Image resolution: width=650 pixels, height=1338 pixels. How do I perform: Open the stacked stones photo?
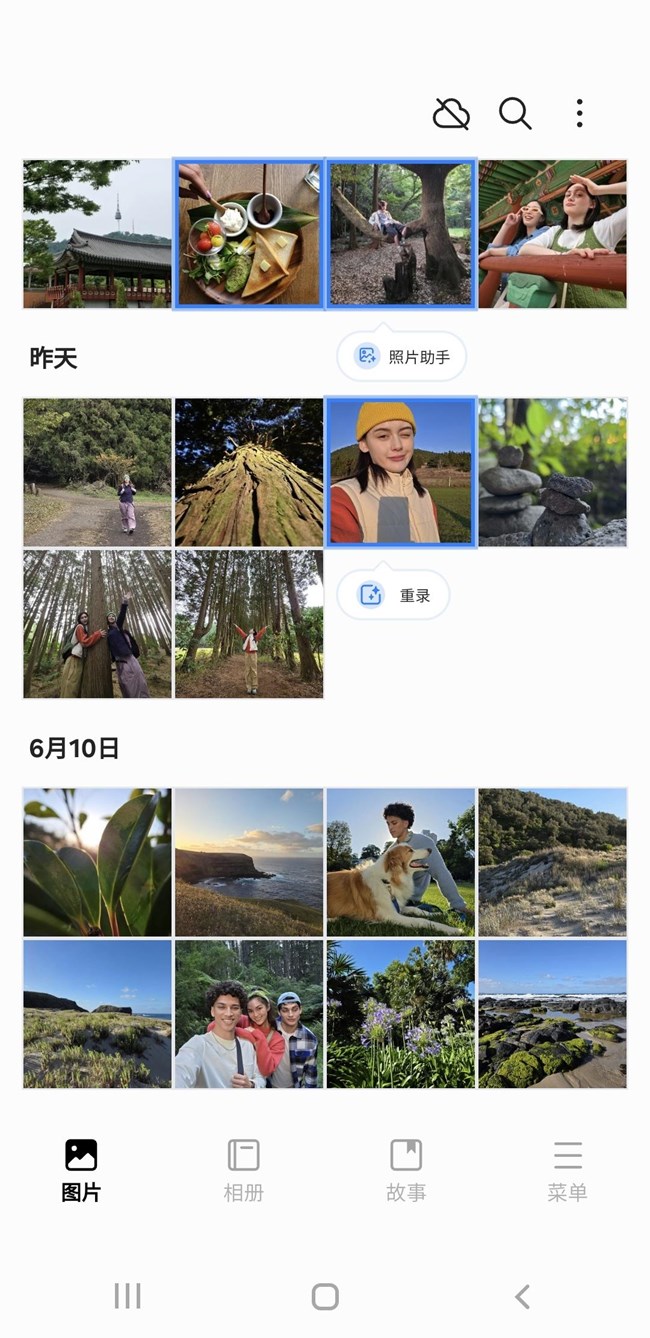point(552,472)
